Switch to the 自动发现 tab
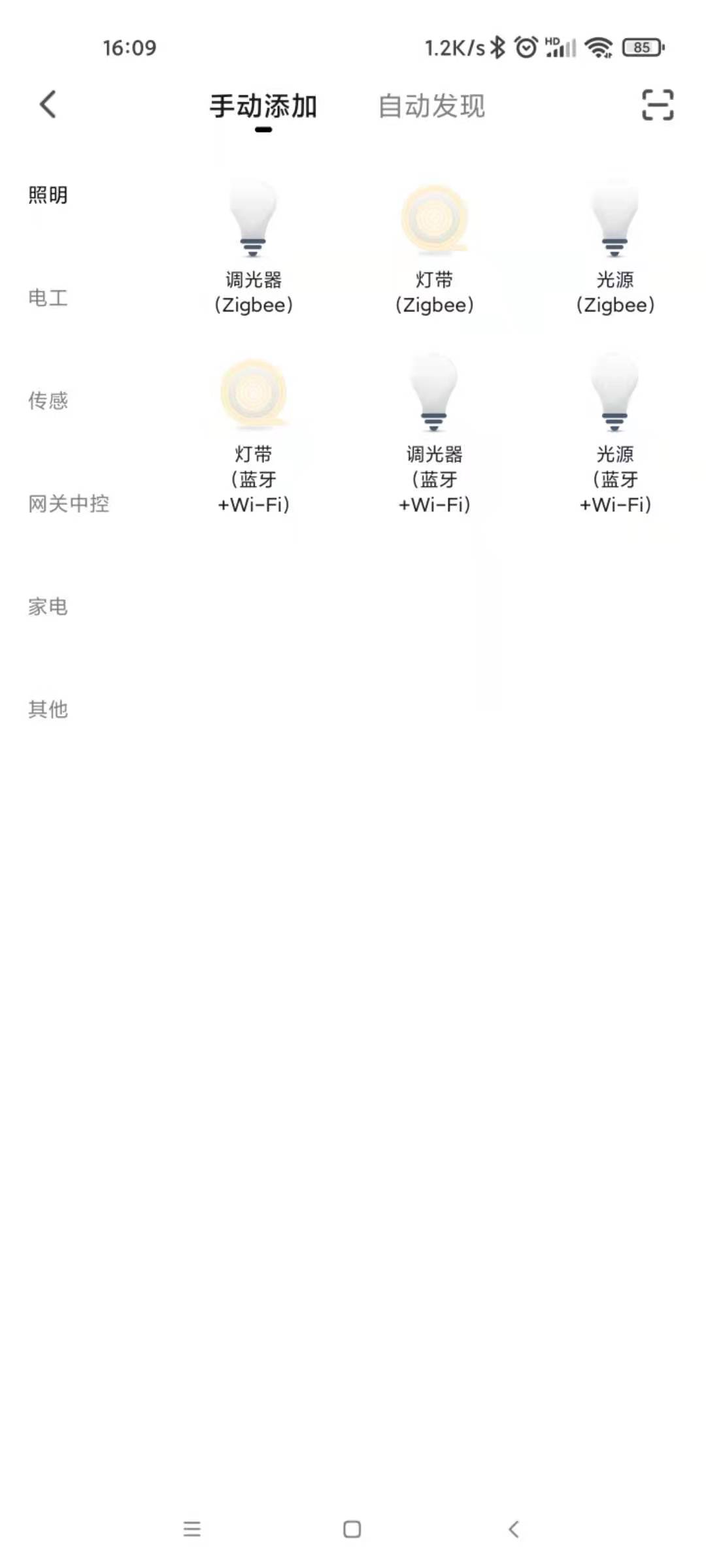This screenshot has height=1568, width=706. click(431, 106)
